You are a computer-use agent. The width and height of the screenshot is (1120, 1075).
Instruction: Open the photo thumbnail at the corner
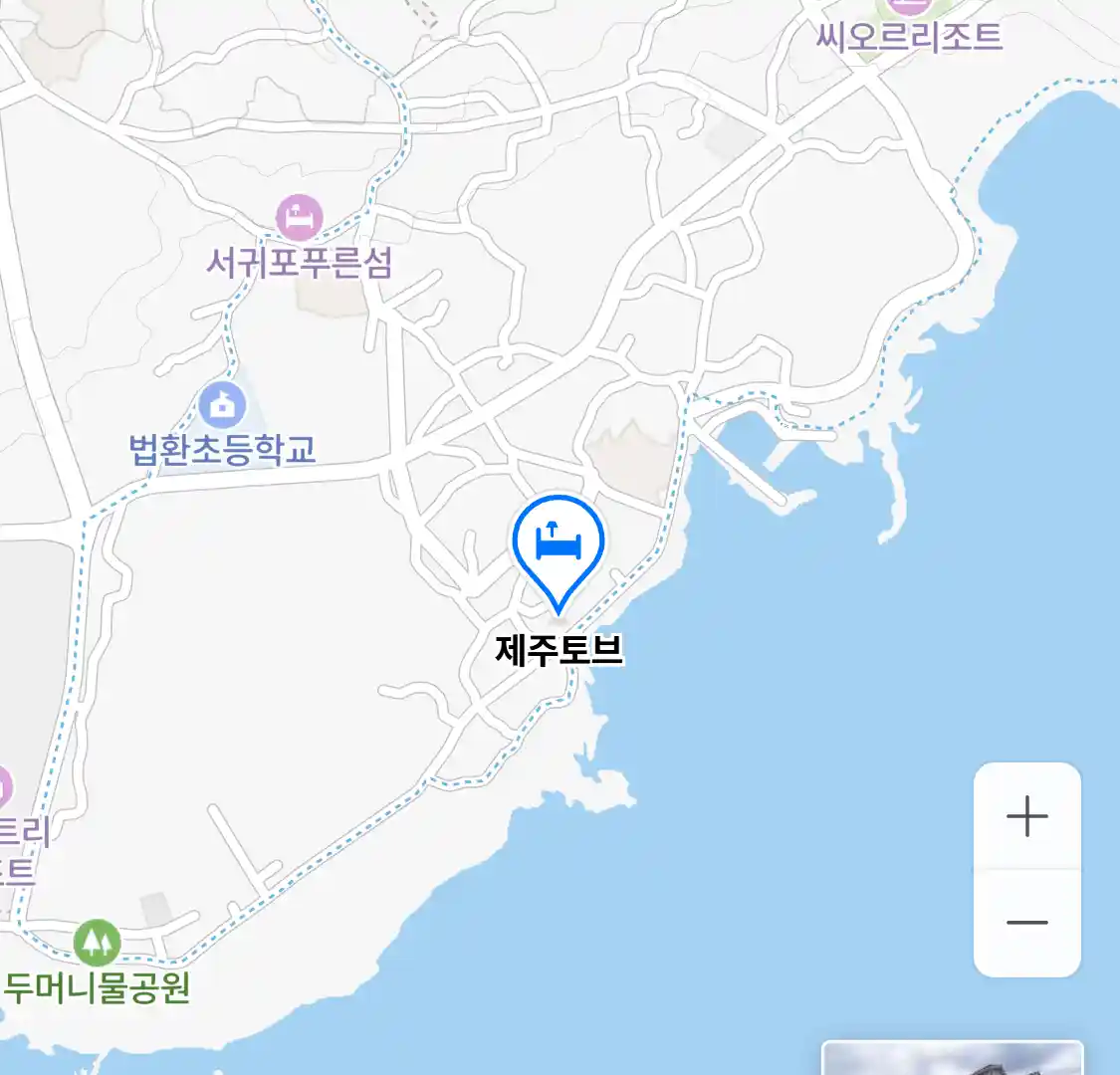952,1058
